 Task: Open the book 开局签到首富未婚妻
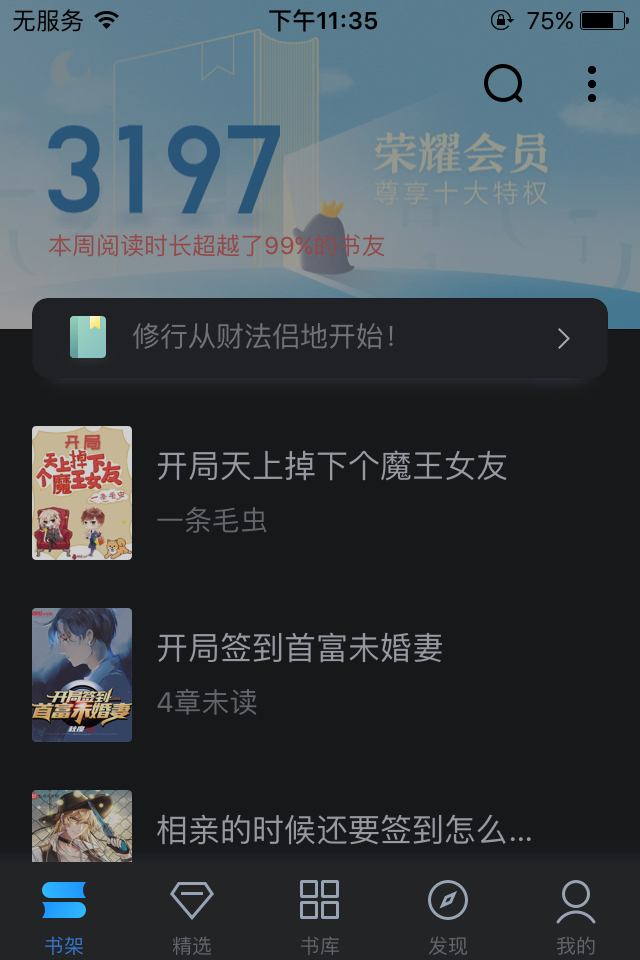(299, 649)
